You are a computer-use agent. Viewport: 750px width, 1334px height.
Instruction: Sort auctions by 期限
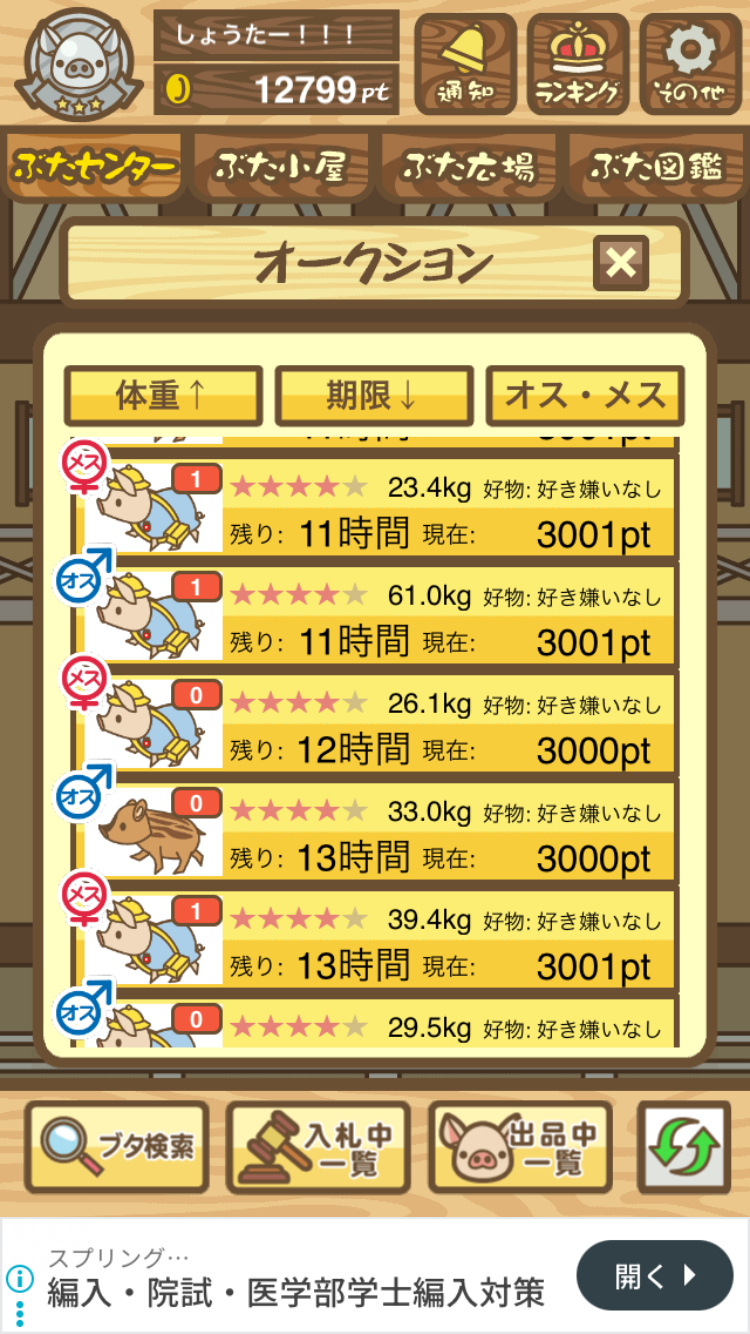tap(374, 396)
